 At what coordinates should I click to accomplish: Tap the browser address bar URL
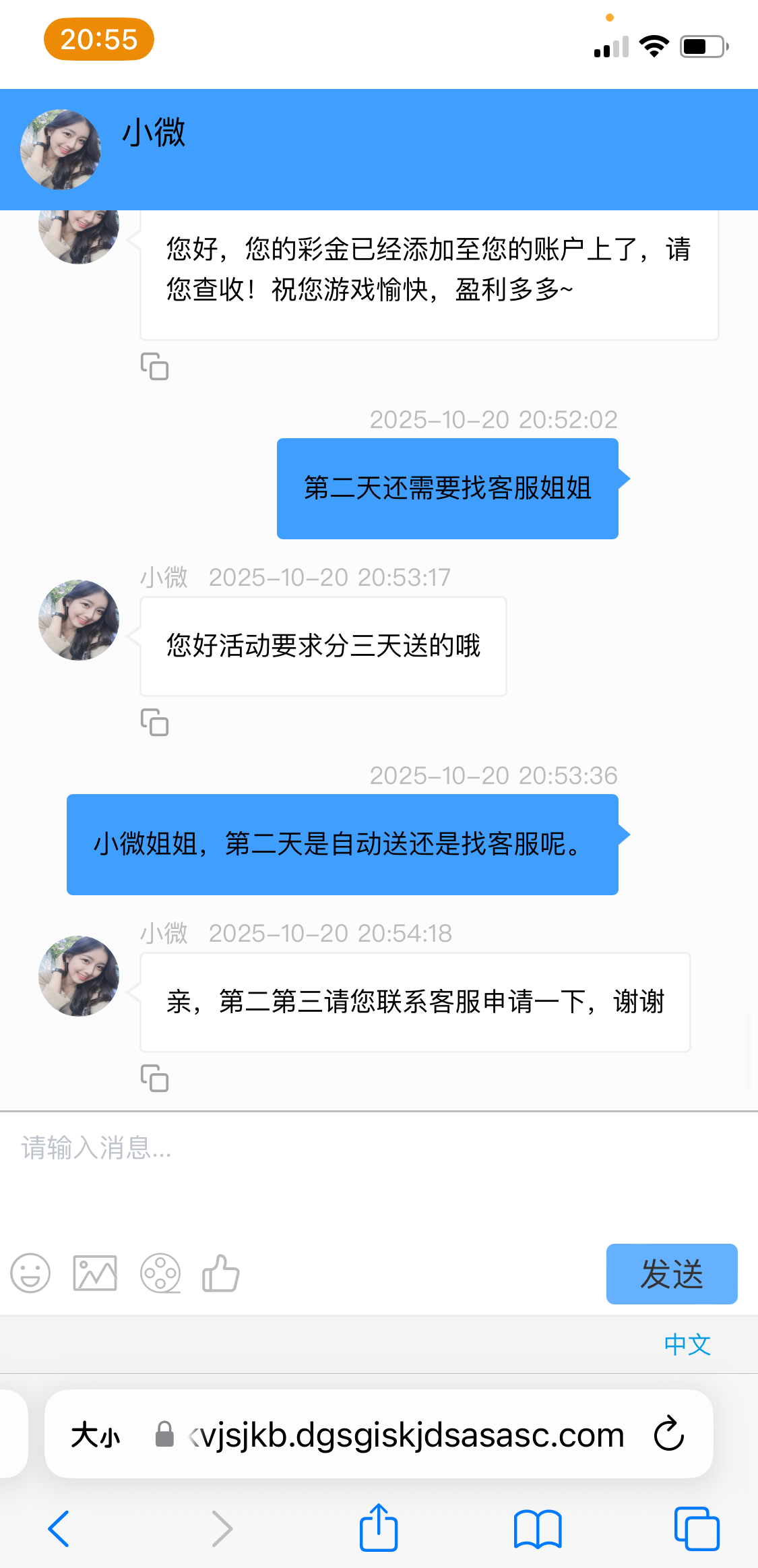tap(404, 1435)
